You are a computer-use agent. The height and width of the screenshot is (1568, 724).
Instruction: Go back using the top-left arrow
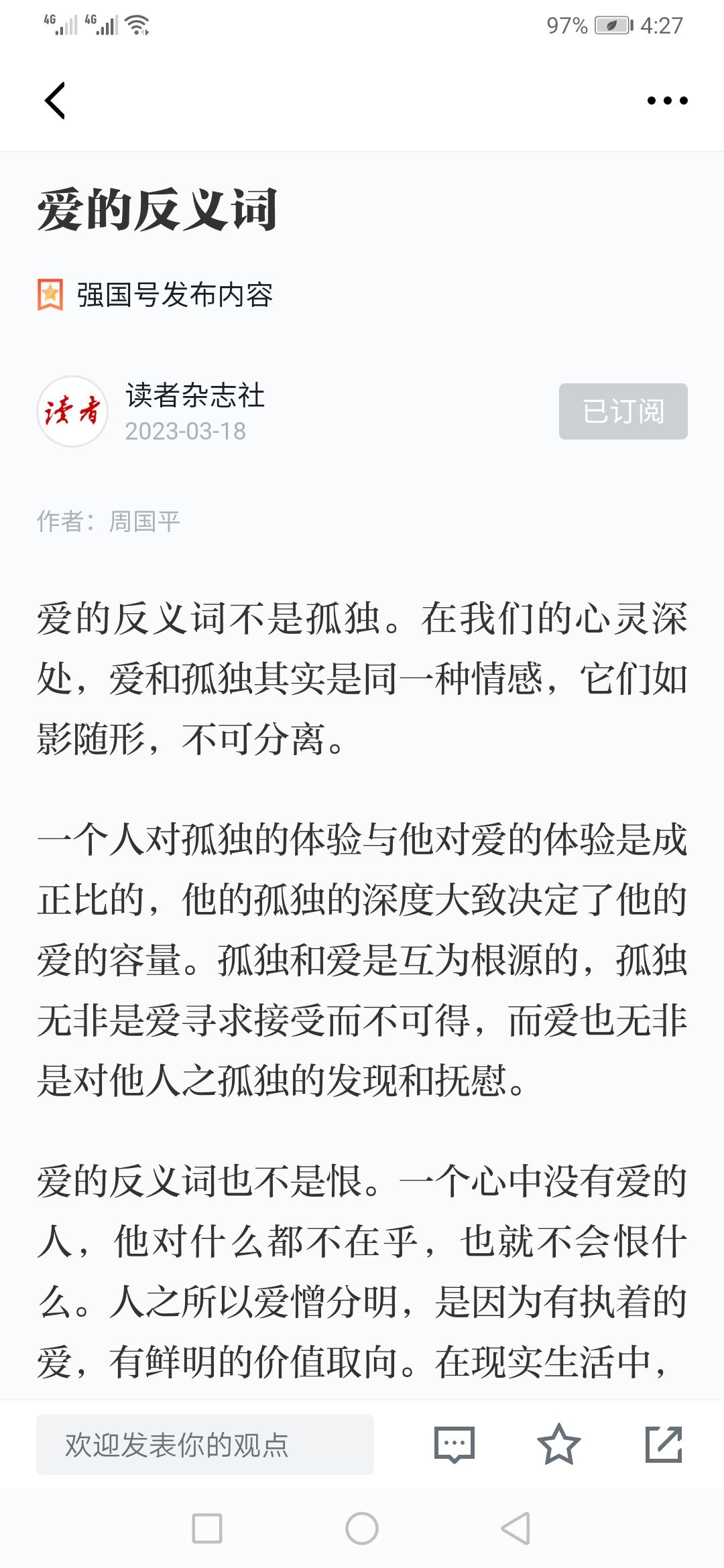click(x=55, y=101)
